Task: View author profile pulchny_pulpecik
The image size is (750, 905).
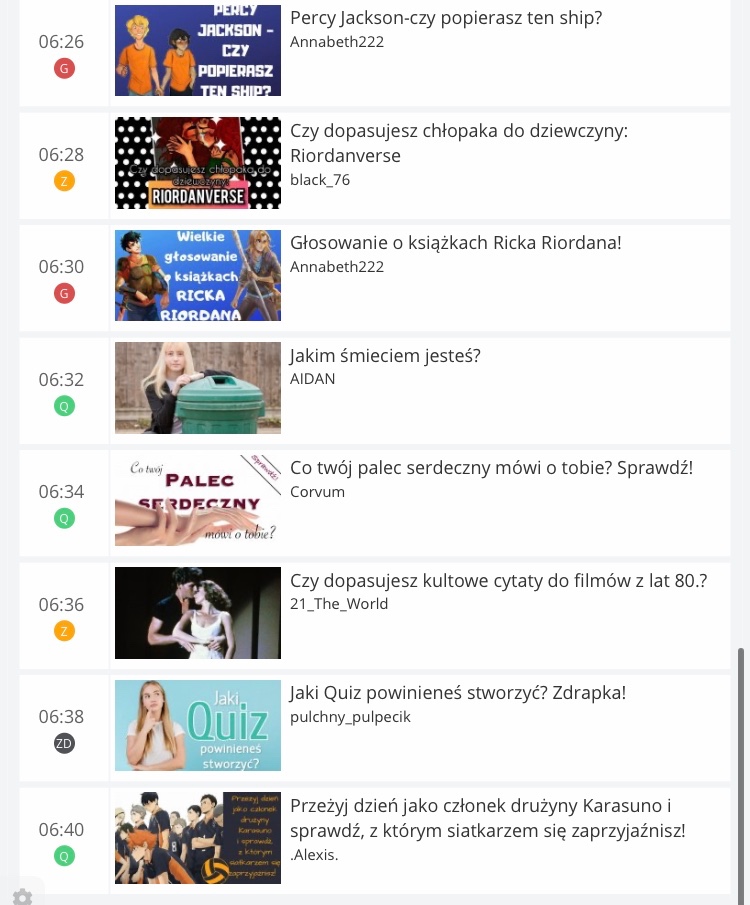Action: pyautogui.click(x=350, y=717)
